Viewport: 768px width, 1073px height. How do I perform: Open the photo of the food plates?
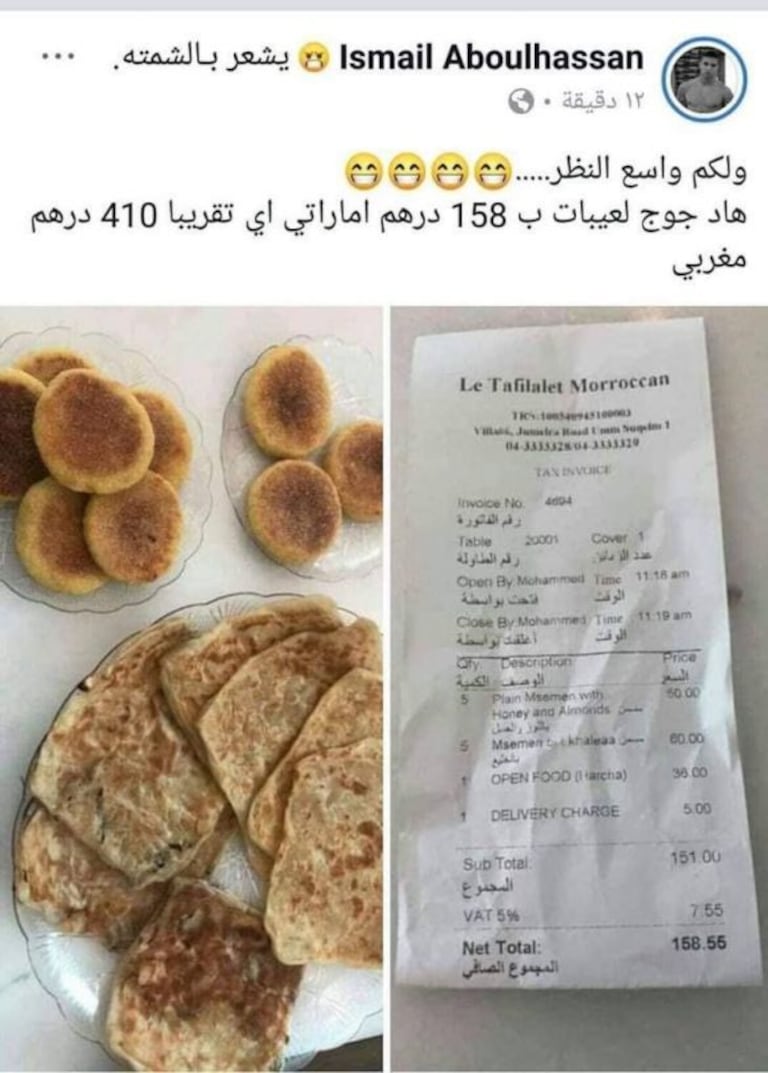pos(190,688)
